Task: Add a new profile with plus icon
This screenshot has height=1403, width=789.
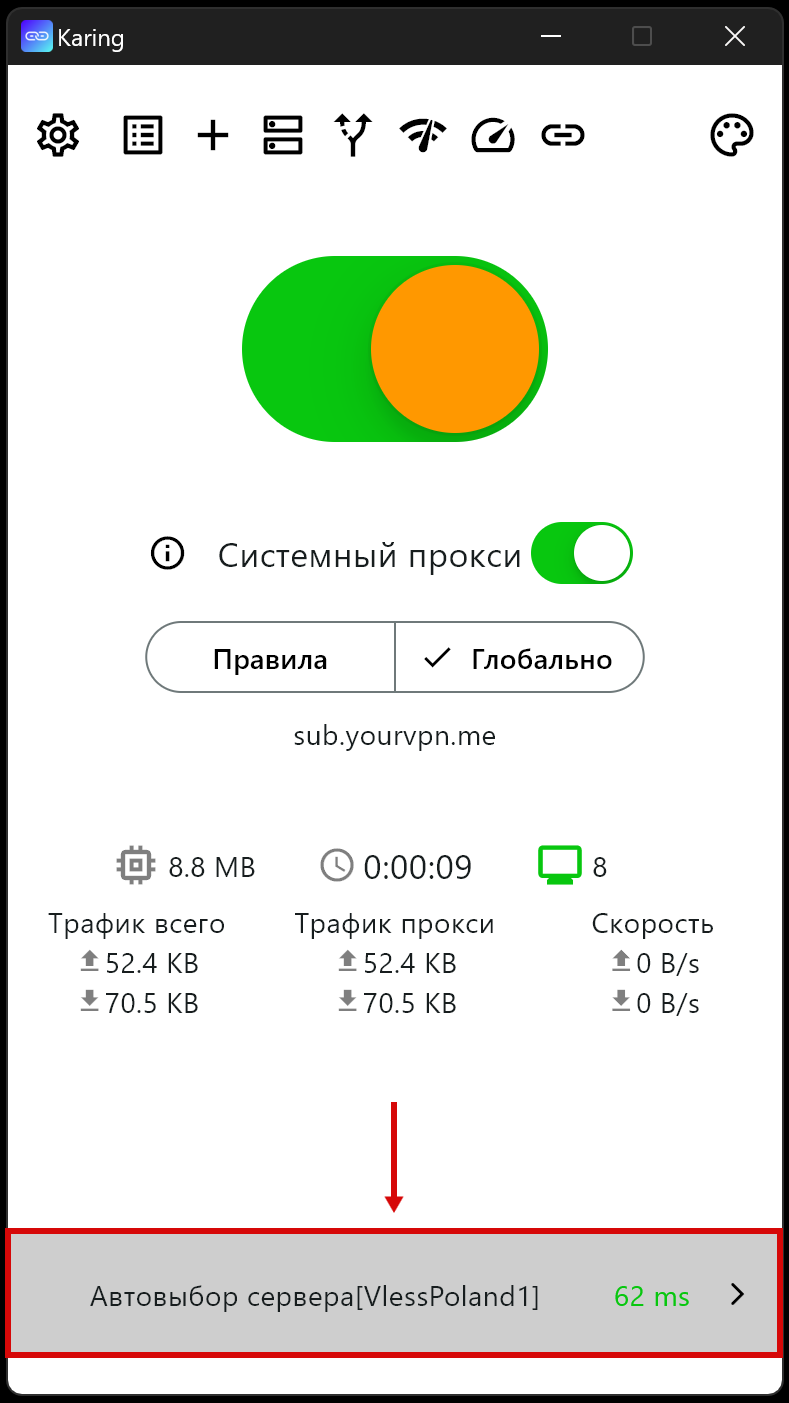Action: coord(213,135)
